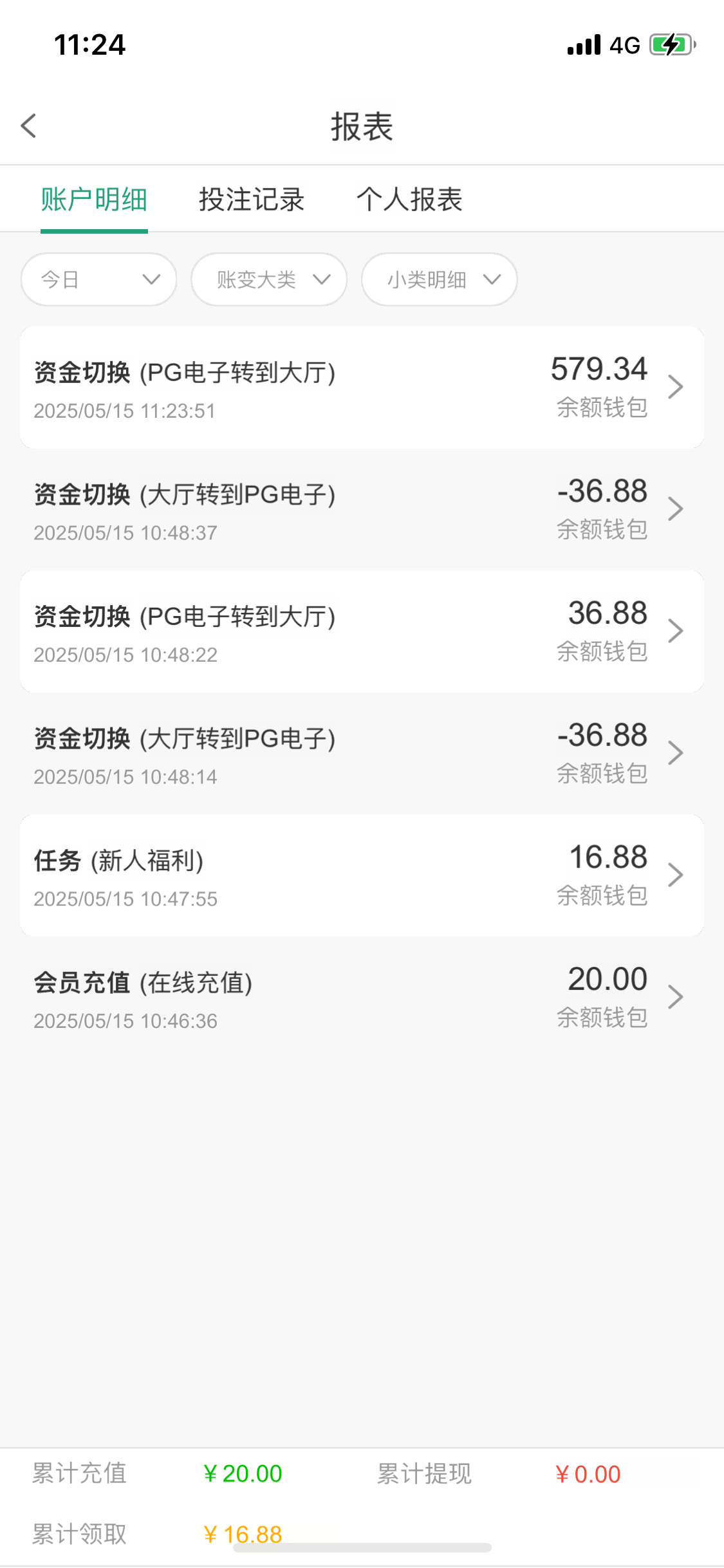This screenshot has width=724, height=1568.
Task: Open the 今日 date filter dropdown
Action: 99,279
